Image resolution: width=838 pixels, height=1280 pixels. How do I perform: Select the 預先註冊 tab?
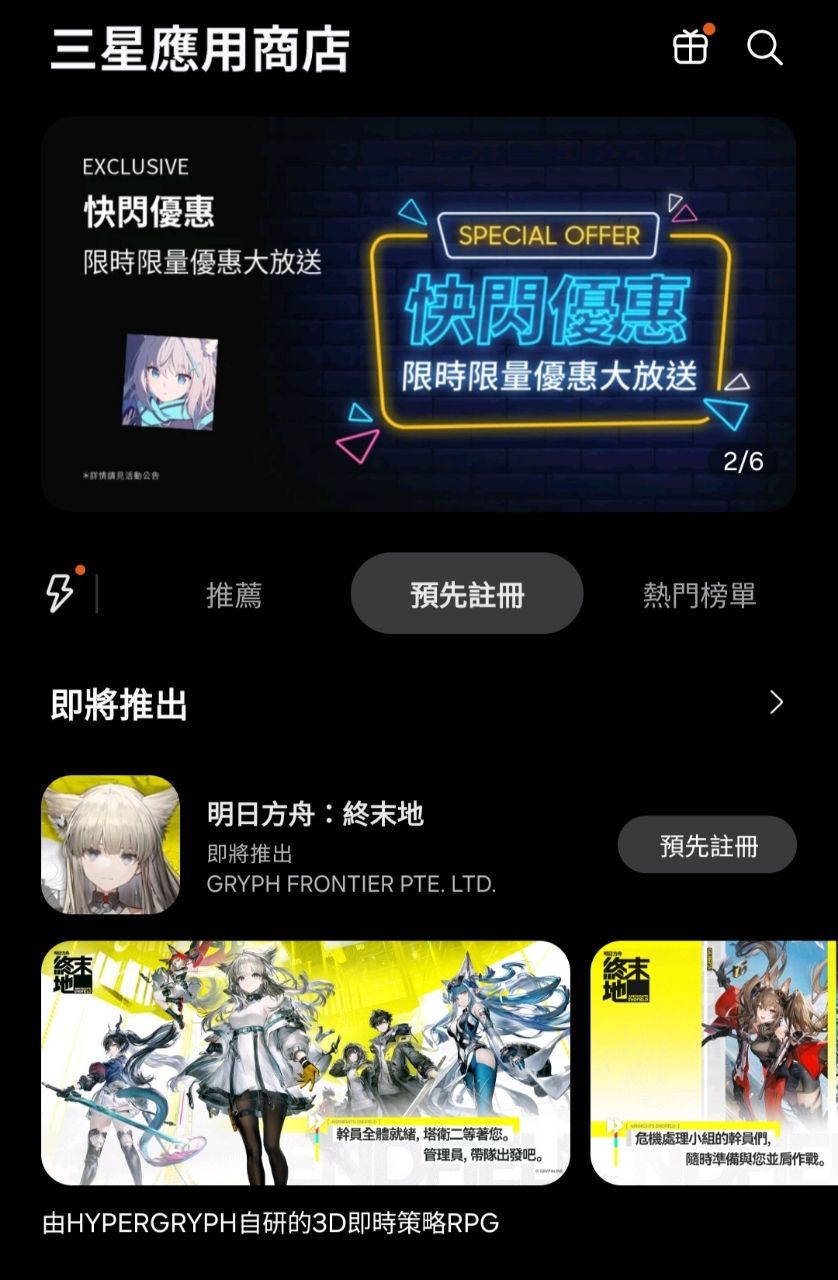(x=467, y=594)
